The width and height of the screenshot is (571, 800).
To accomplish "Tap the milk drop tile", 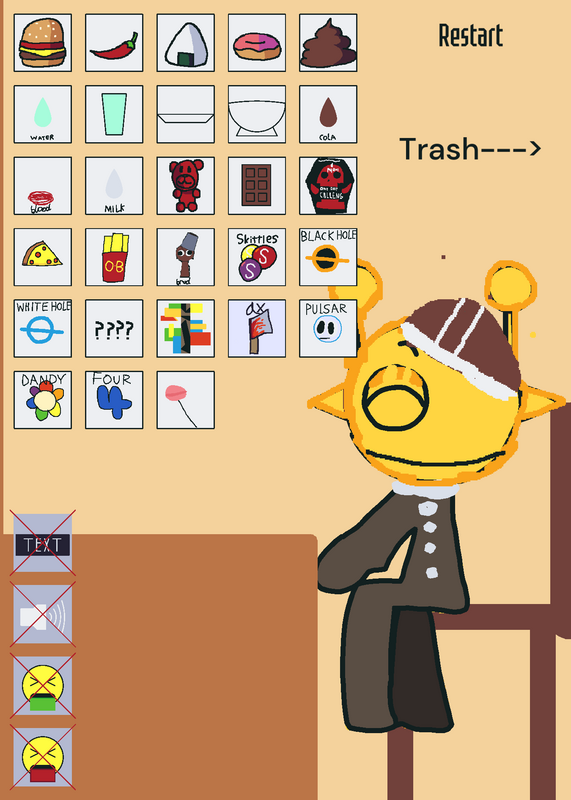I will click(x=114, y=186).
